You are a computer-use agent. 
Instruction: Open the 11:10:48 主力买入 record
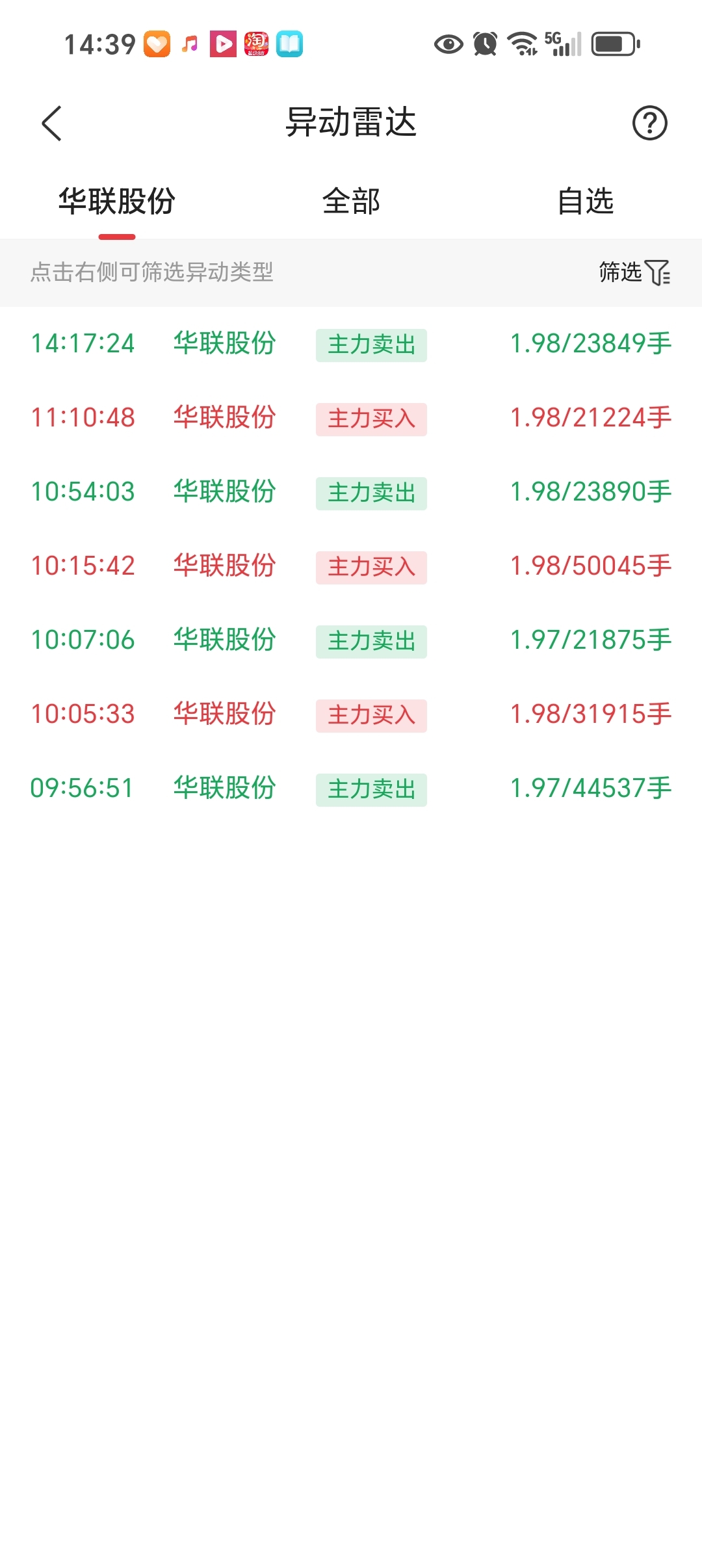pyautogui.click(x=351, y=419)
